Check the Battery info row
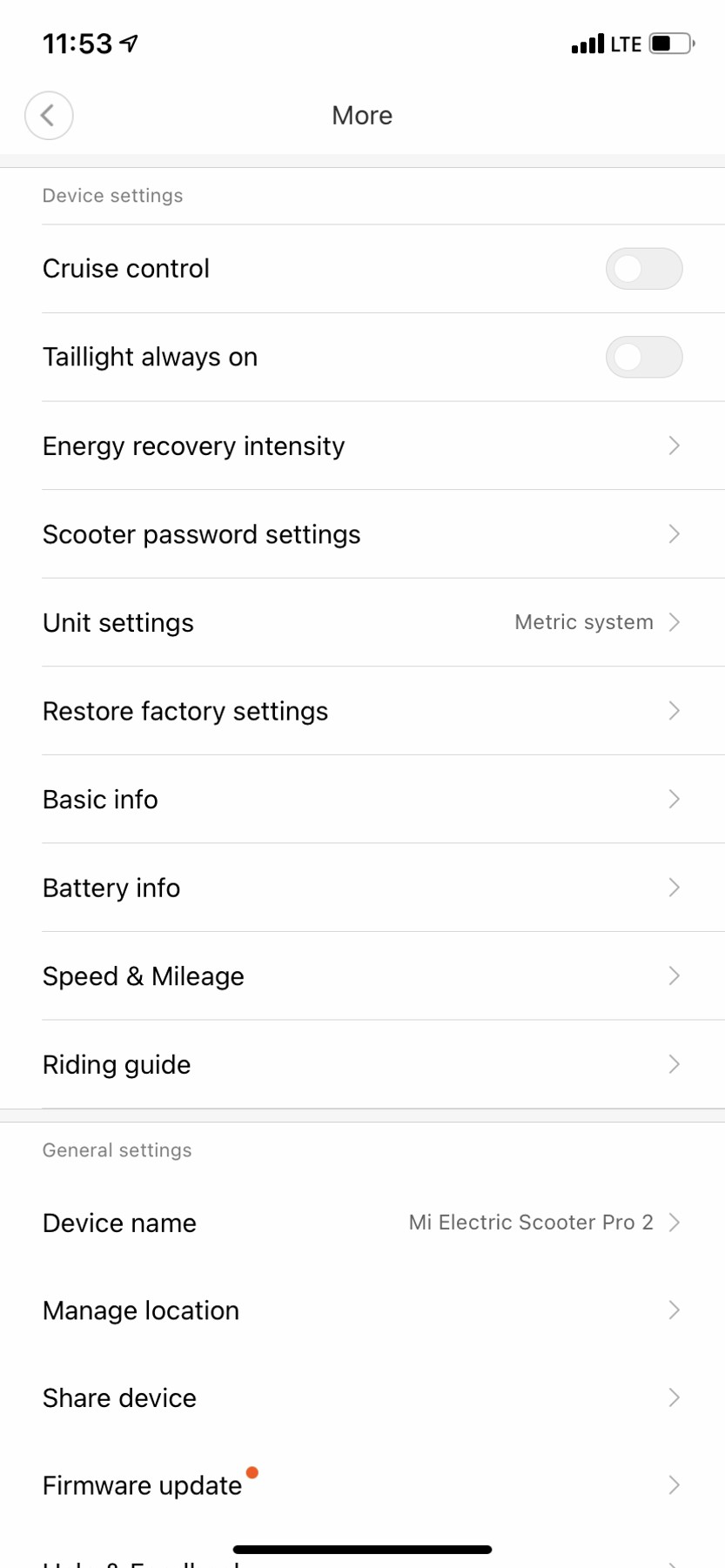Screen dimensions: 725x1568 (x=362, y=888)
